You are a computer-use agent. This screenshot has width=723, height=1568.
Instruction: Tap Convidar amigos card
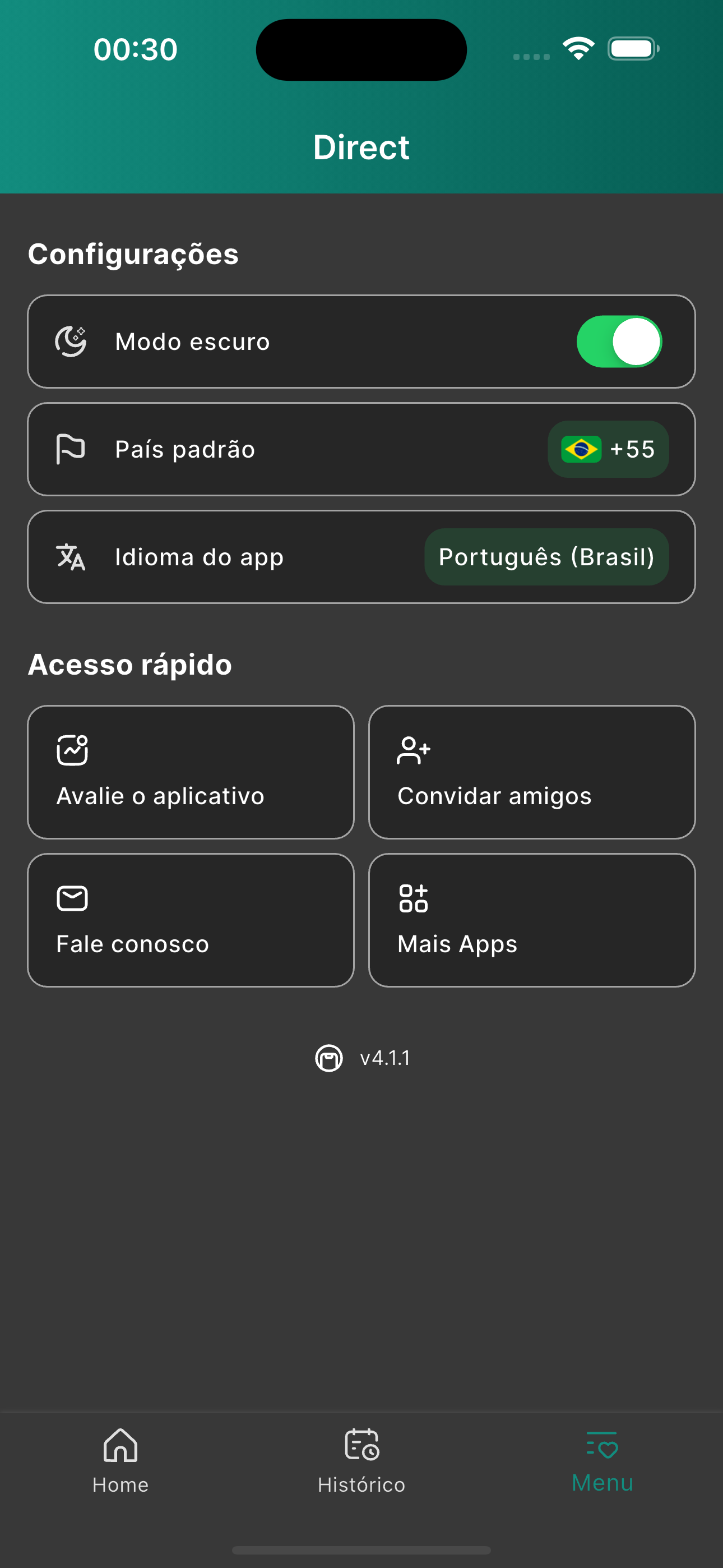coord(531,772)
